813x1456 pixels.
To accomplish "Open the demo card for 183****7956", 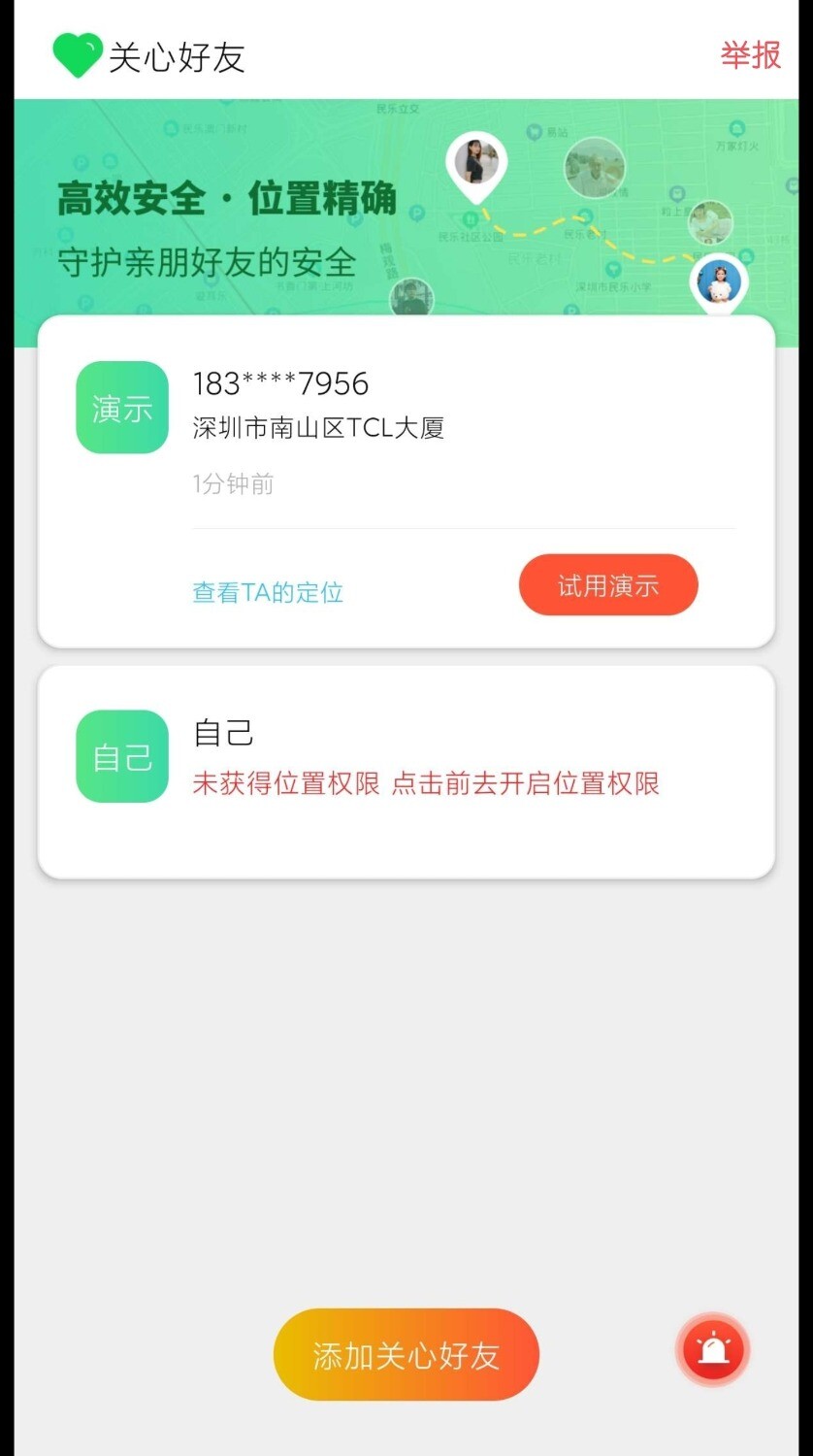I will click(x=406, y=427).
